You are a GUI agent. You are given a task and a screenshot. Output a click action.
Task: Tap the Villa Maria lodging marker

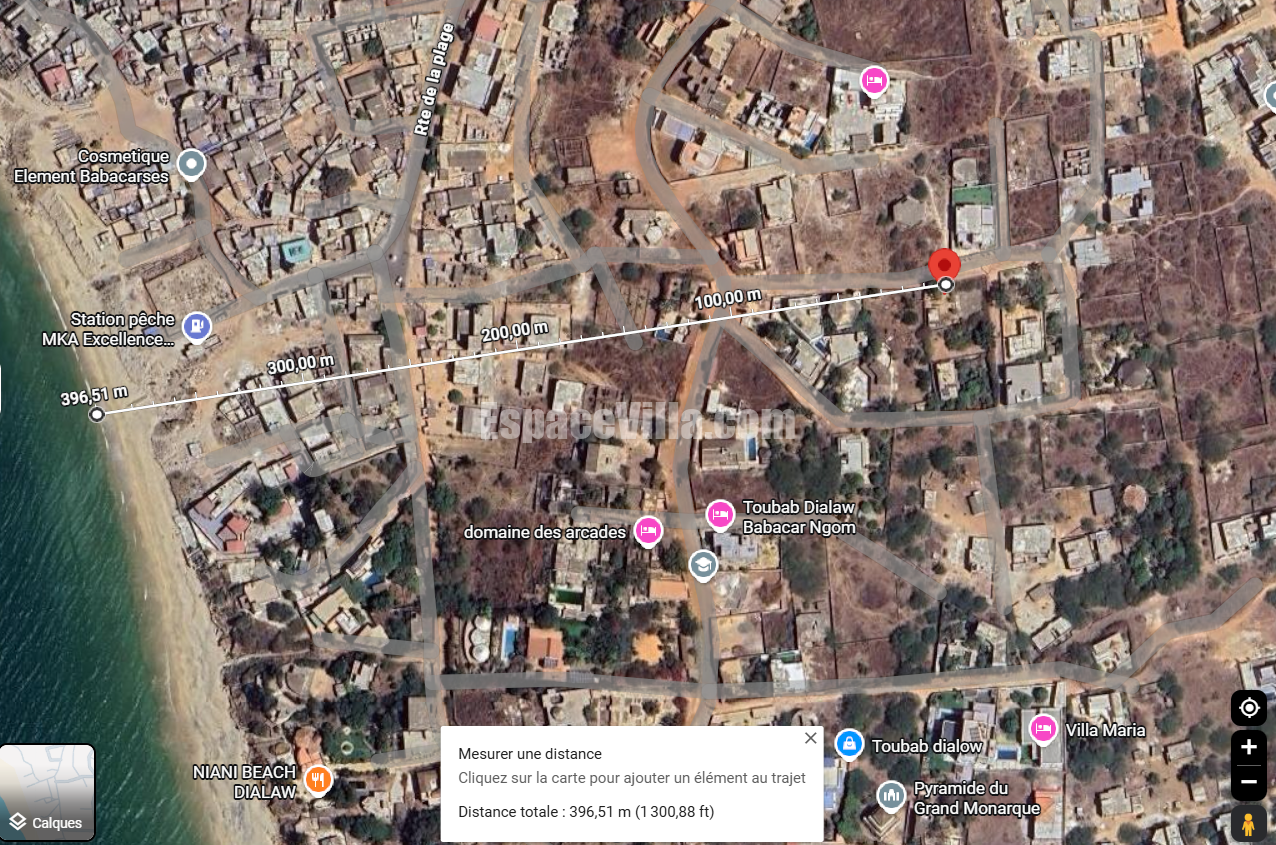point(1043,729)
